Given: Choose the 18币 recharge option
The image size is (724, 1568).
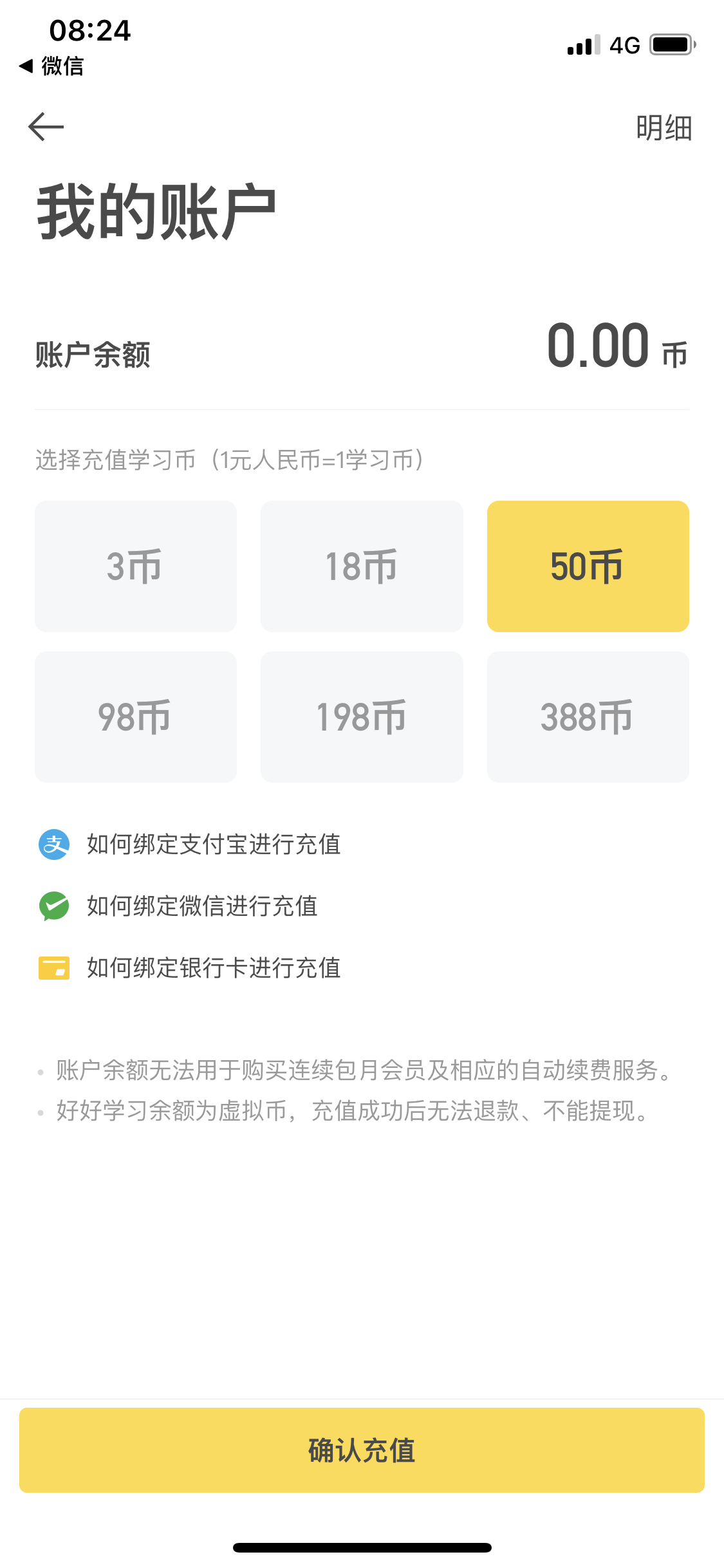Looking at the screenshot, I should click(x=362, y=566).
